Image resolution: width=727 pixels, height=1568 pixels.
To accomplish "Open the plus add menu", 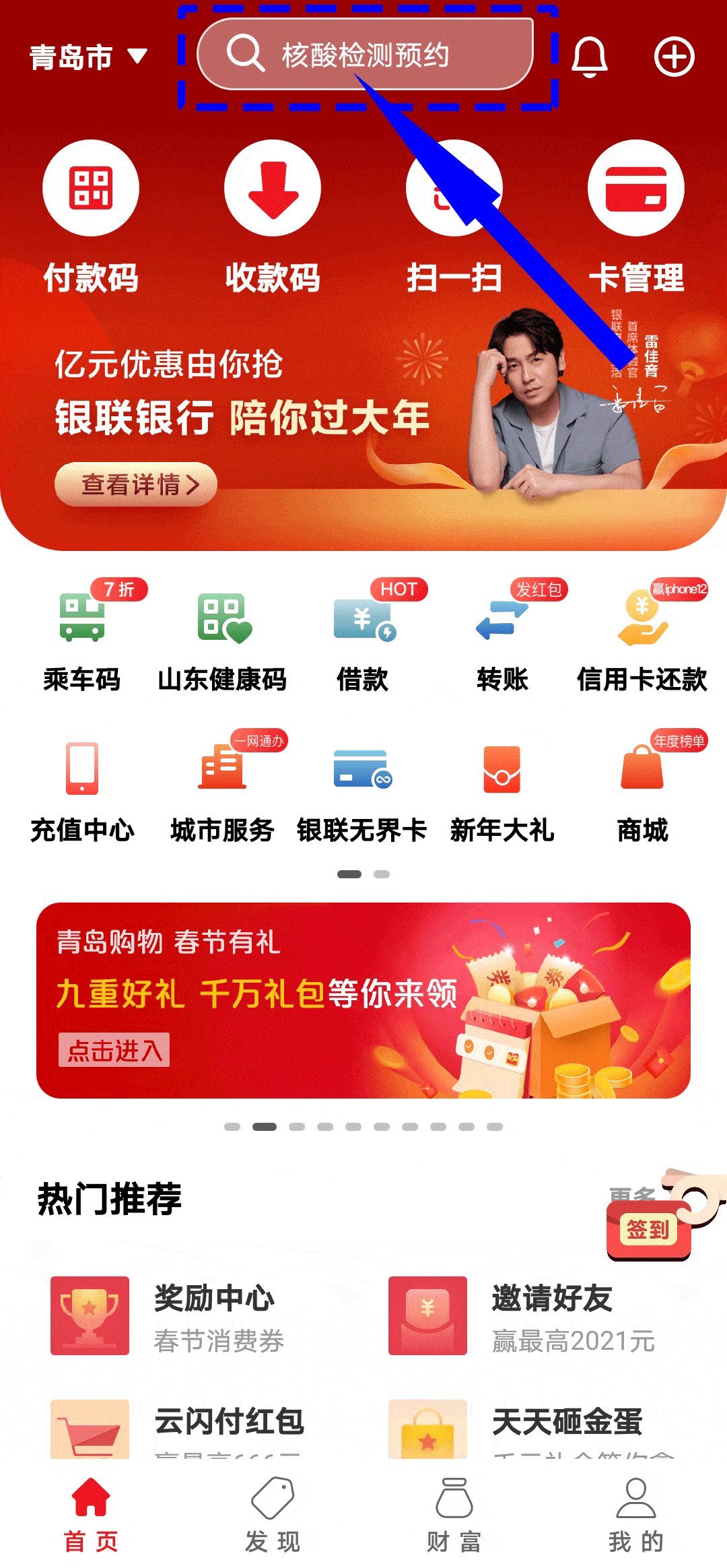I will tap(674, 57).
